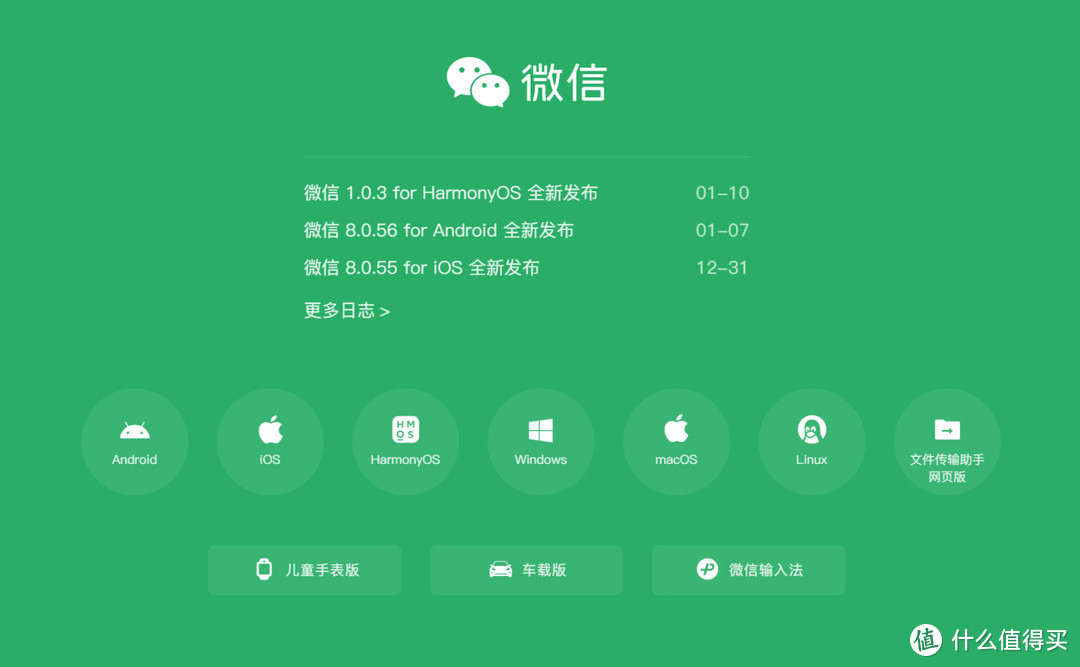
Task: Open the Android 8.0.56 release note
Action: click(439, 231)
